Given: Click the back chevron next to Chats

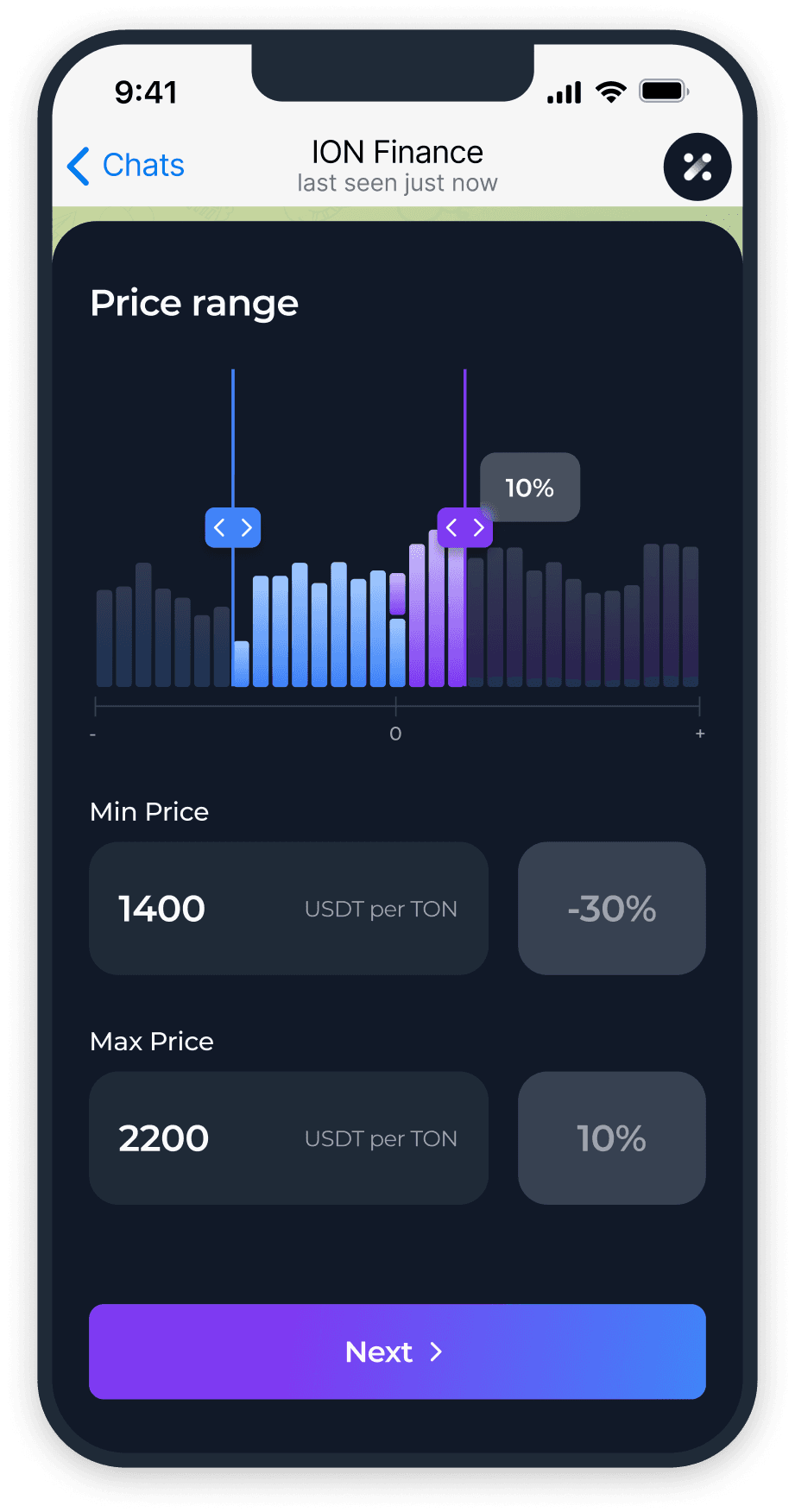Looking at the screenshot, I should (x=78, y=166).
